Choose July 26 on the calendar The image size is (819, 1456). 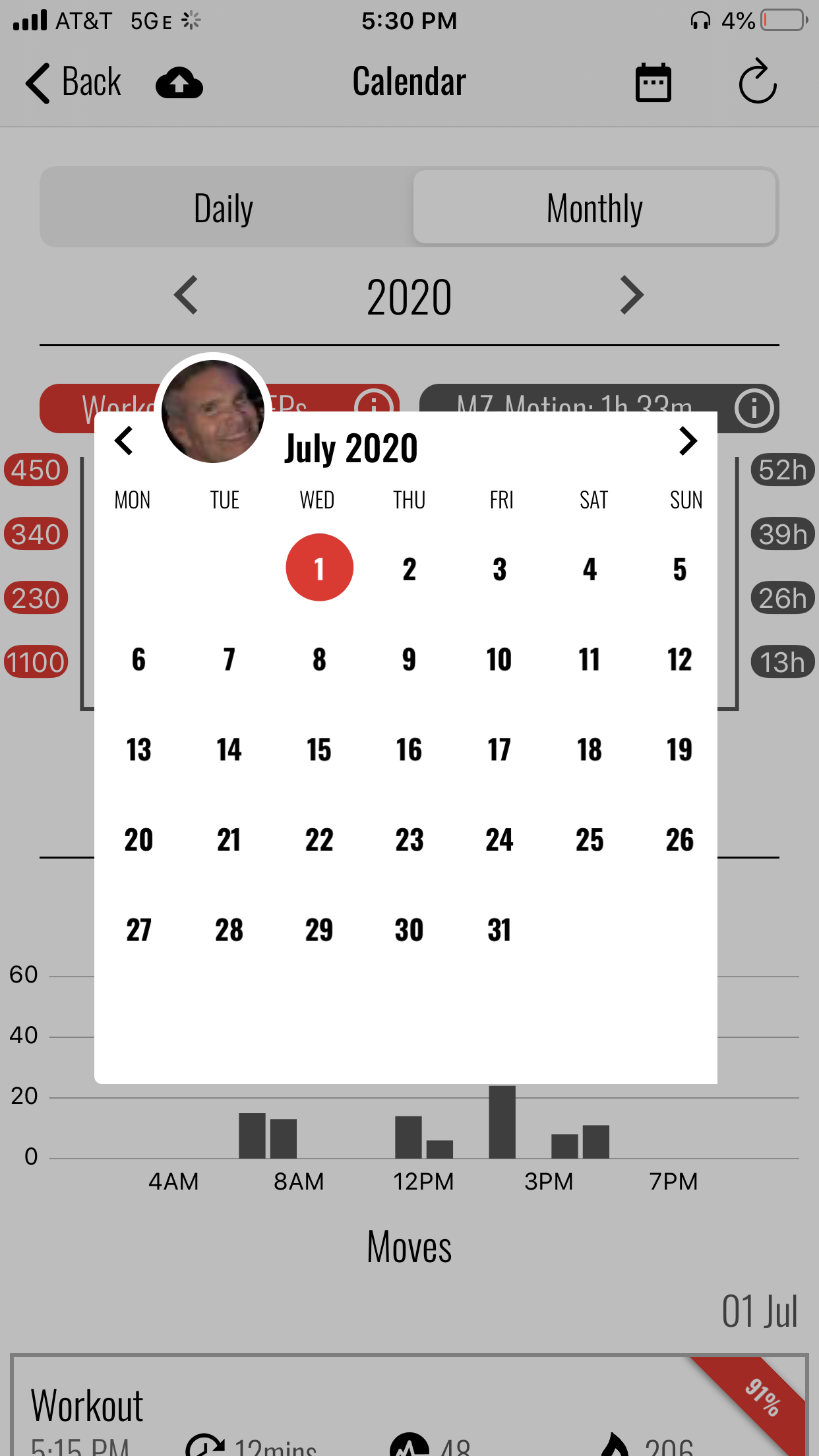click(679, 840)
